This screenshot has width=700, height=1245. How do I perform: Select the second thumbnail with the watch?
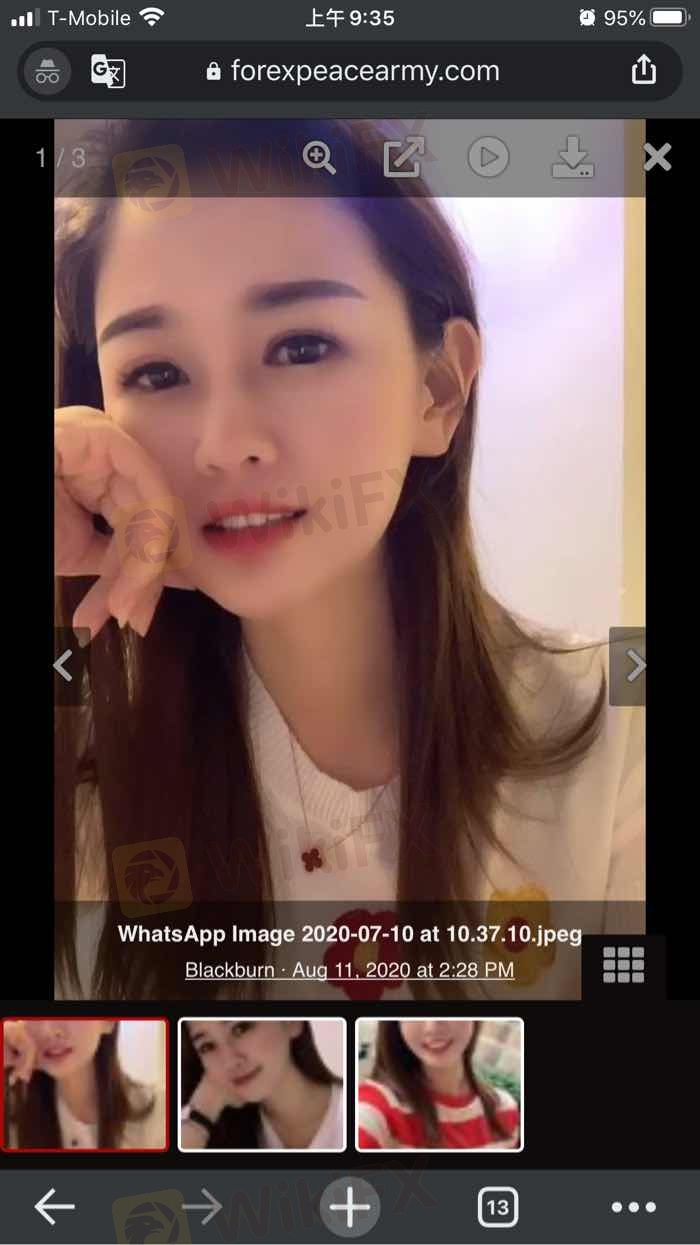tap(262, 1084)
